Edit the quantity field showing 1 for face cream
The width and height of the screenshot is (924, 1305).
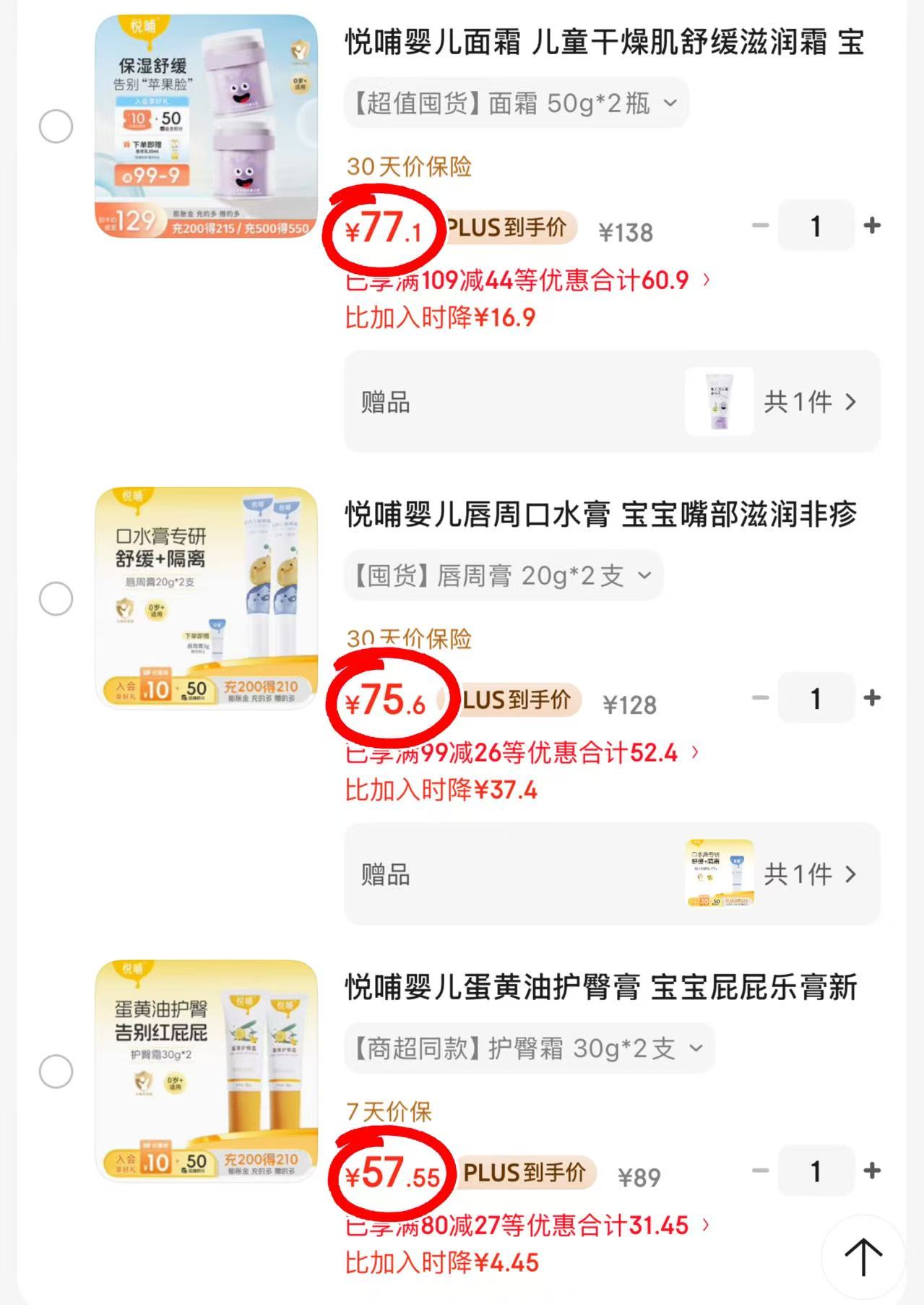816,225
